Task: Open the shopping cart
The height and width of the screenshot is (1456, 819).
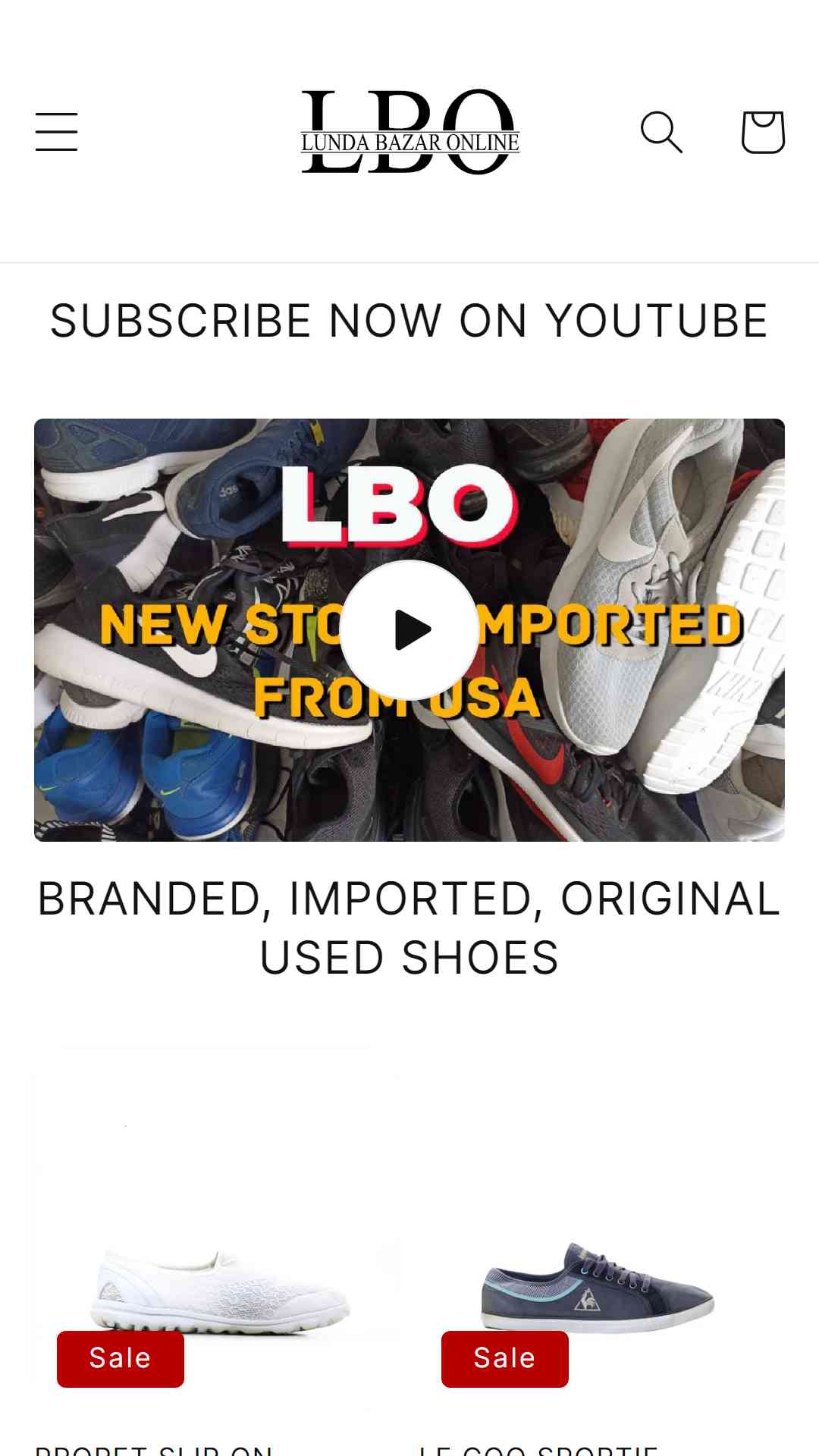Action: coord(762,132)
